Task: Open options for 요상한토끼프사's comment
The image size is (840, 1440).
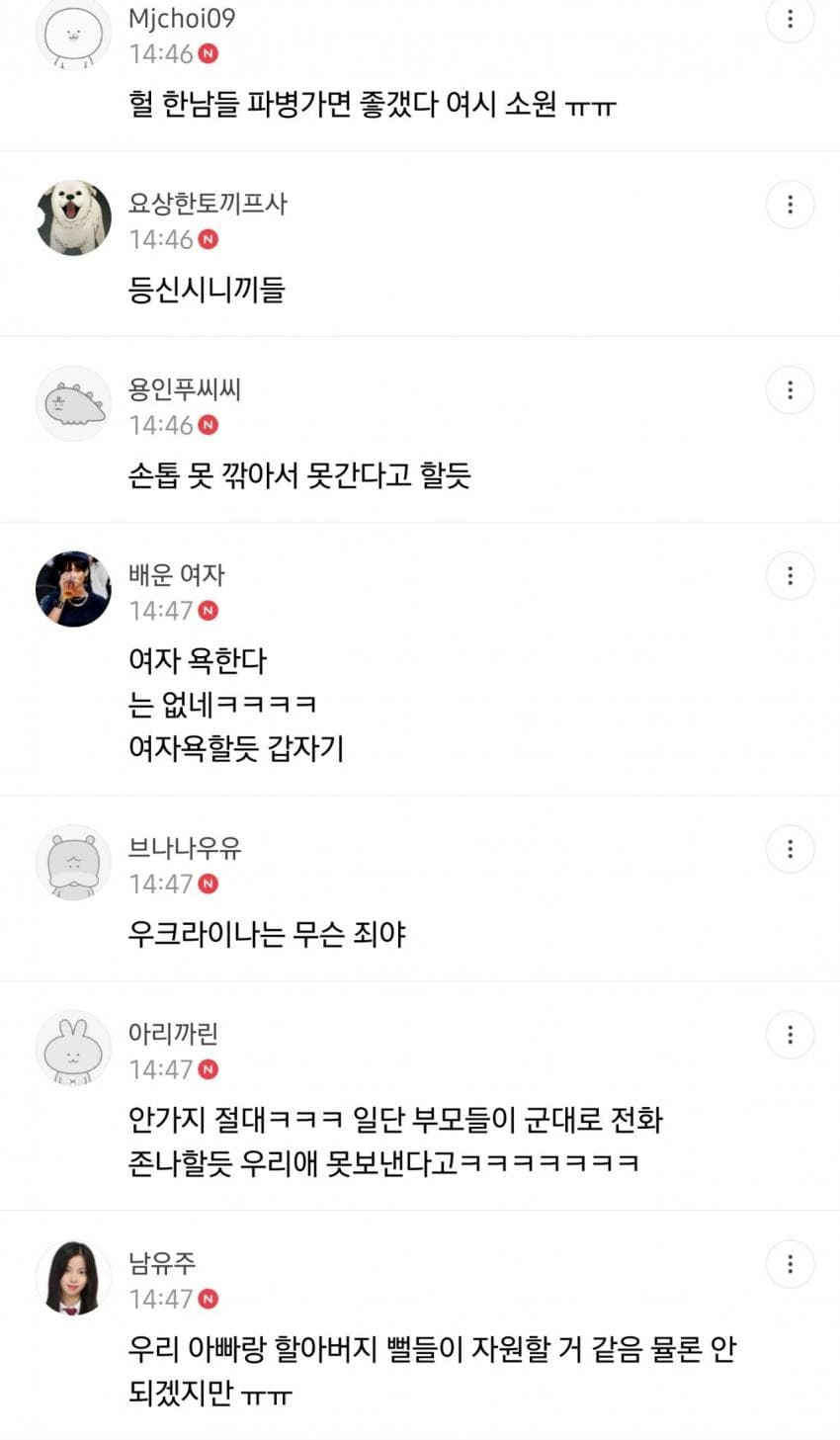Action: click(x=790, y=205)
